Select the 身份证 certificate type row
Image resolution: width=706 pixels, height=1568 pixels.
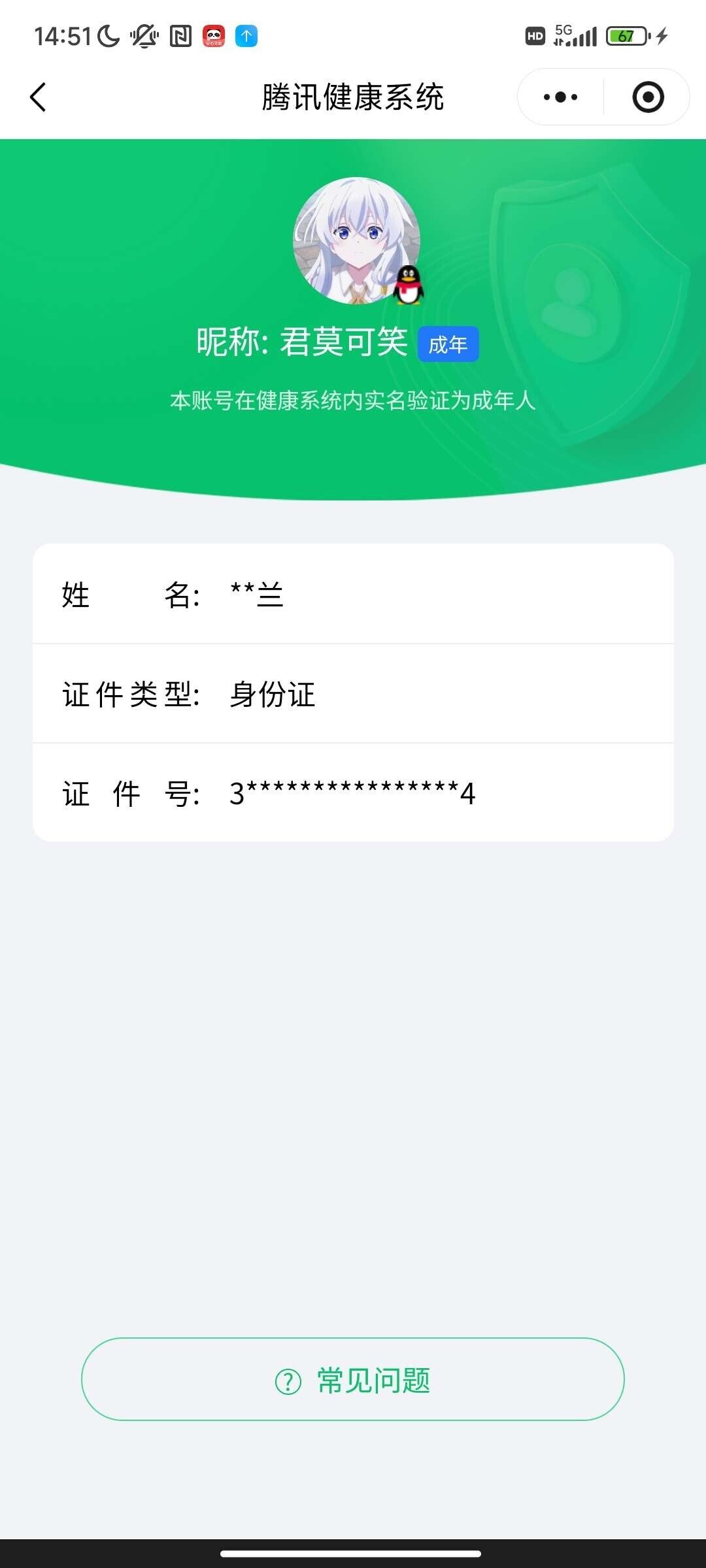point(353,694)
